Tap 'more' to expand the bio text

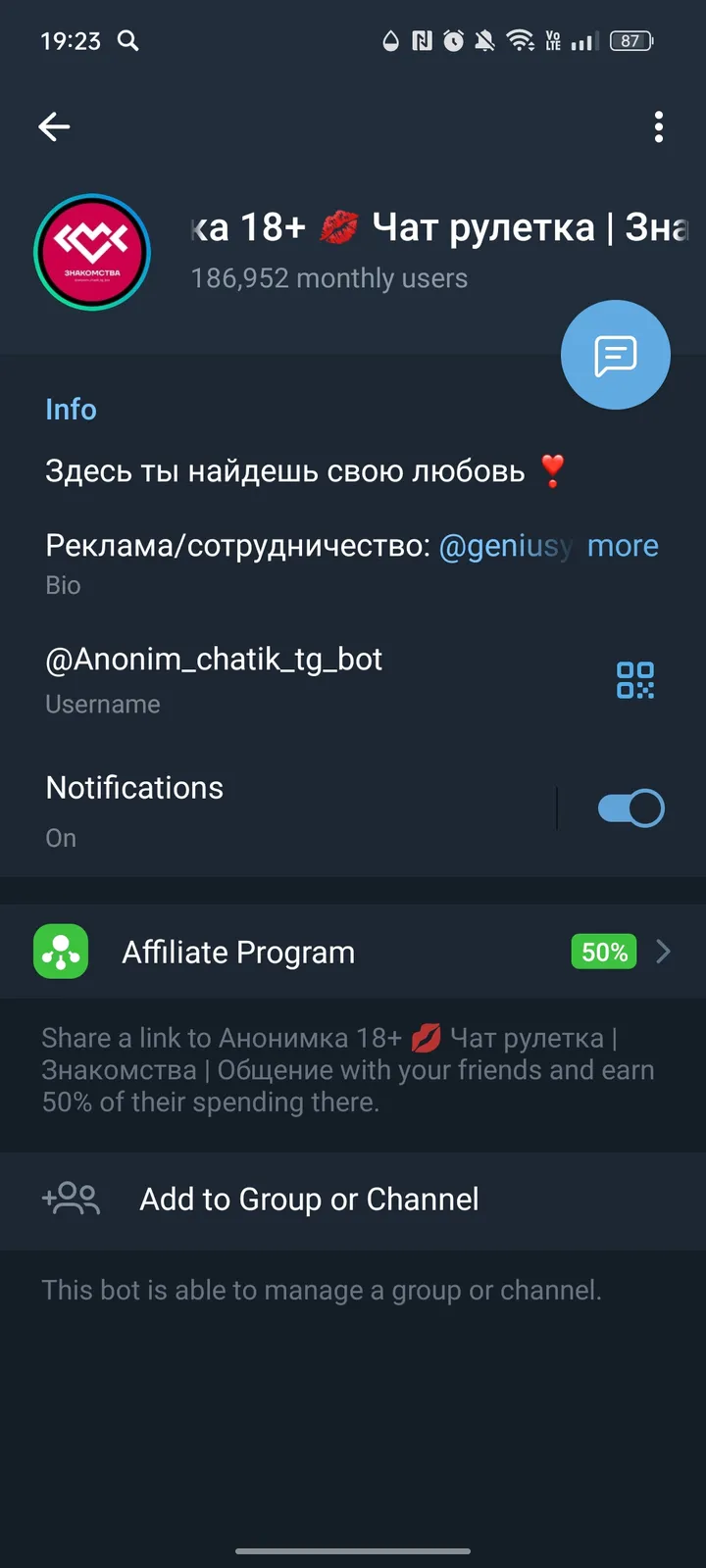pyautogui.click(x=622, y=546)
